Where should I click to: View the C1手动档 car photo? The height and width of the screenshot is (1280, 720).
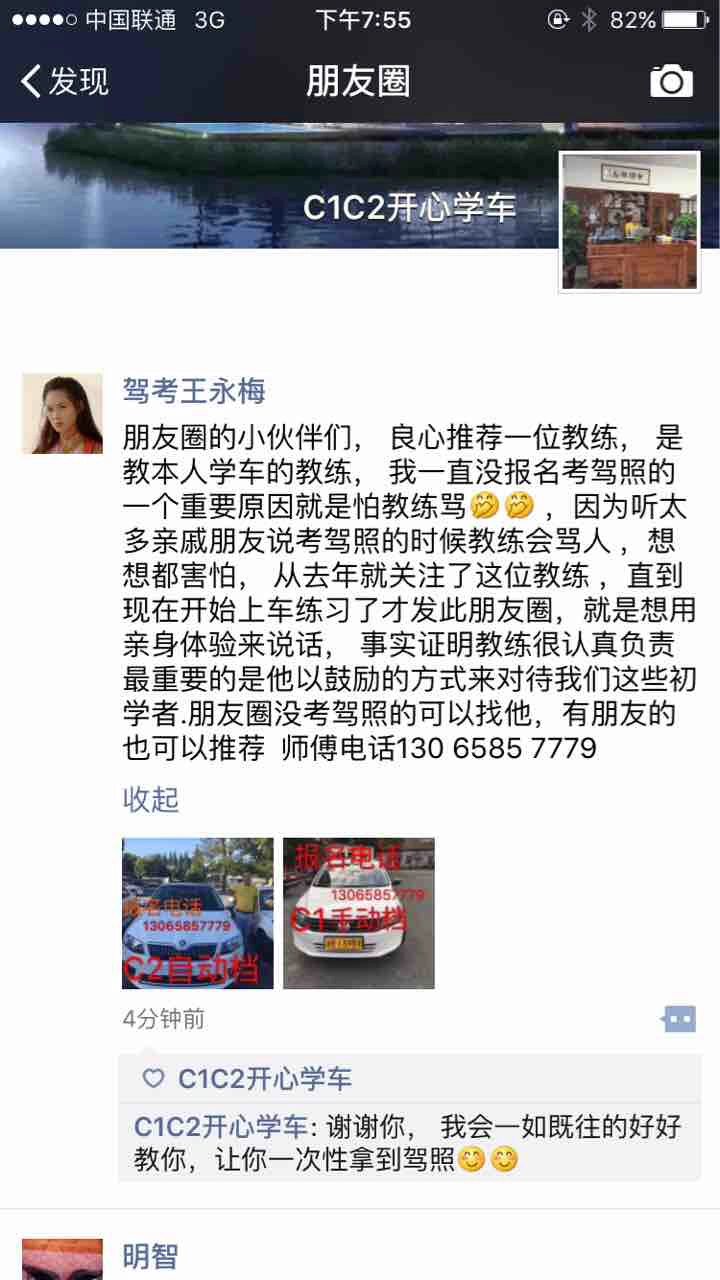click(359, 913)
